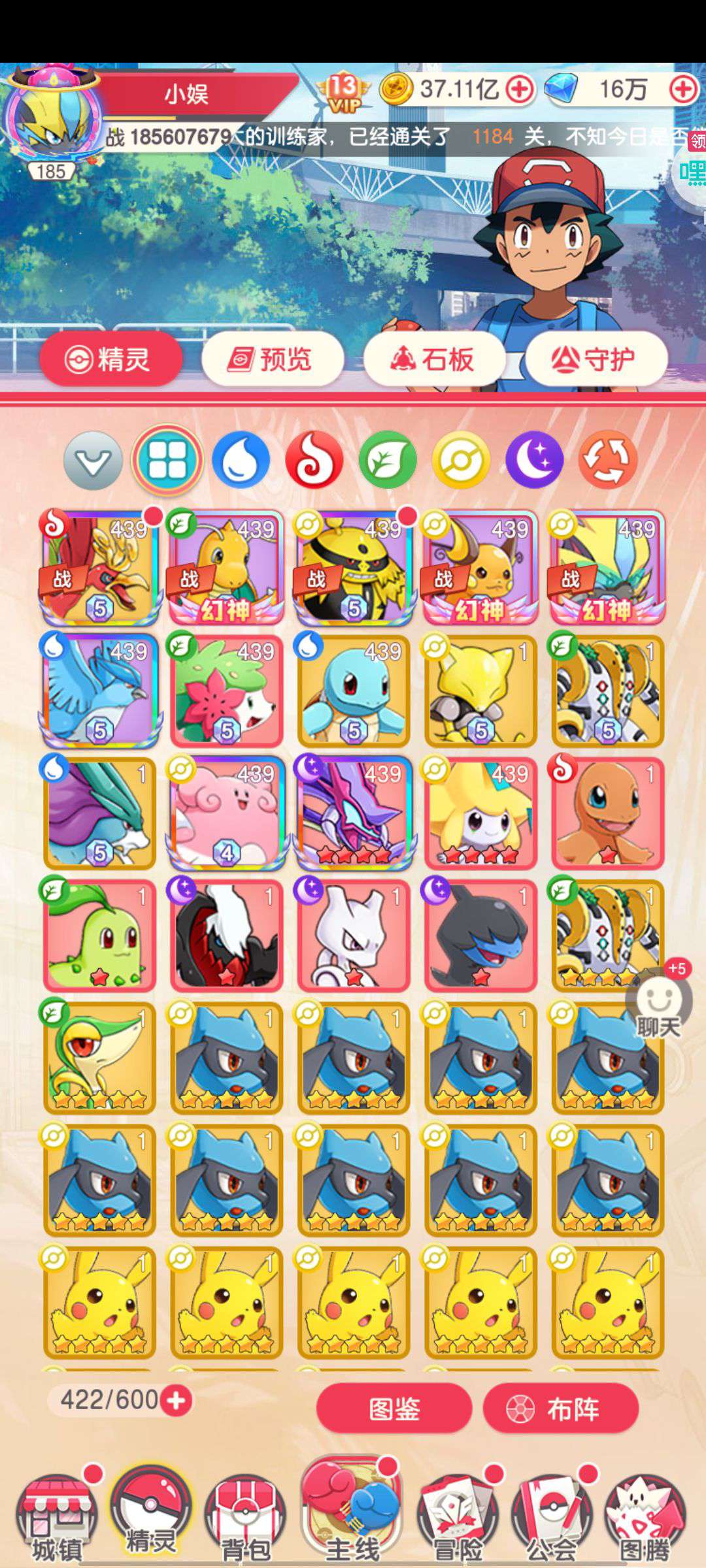
Task: Expand sprite capacity next to 422/600
Action: (176, 1400)
